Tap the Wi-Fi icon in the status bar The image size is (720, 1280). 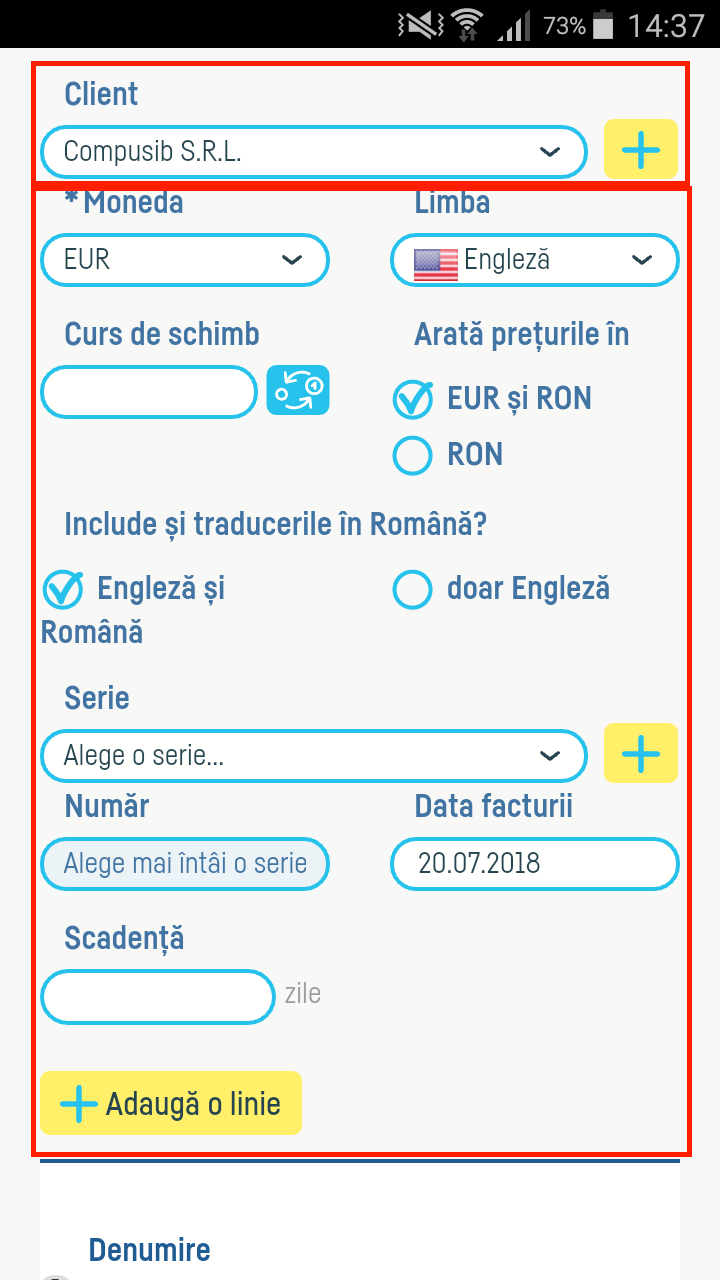[x=466, y=25]
